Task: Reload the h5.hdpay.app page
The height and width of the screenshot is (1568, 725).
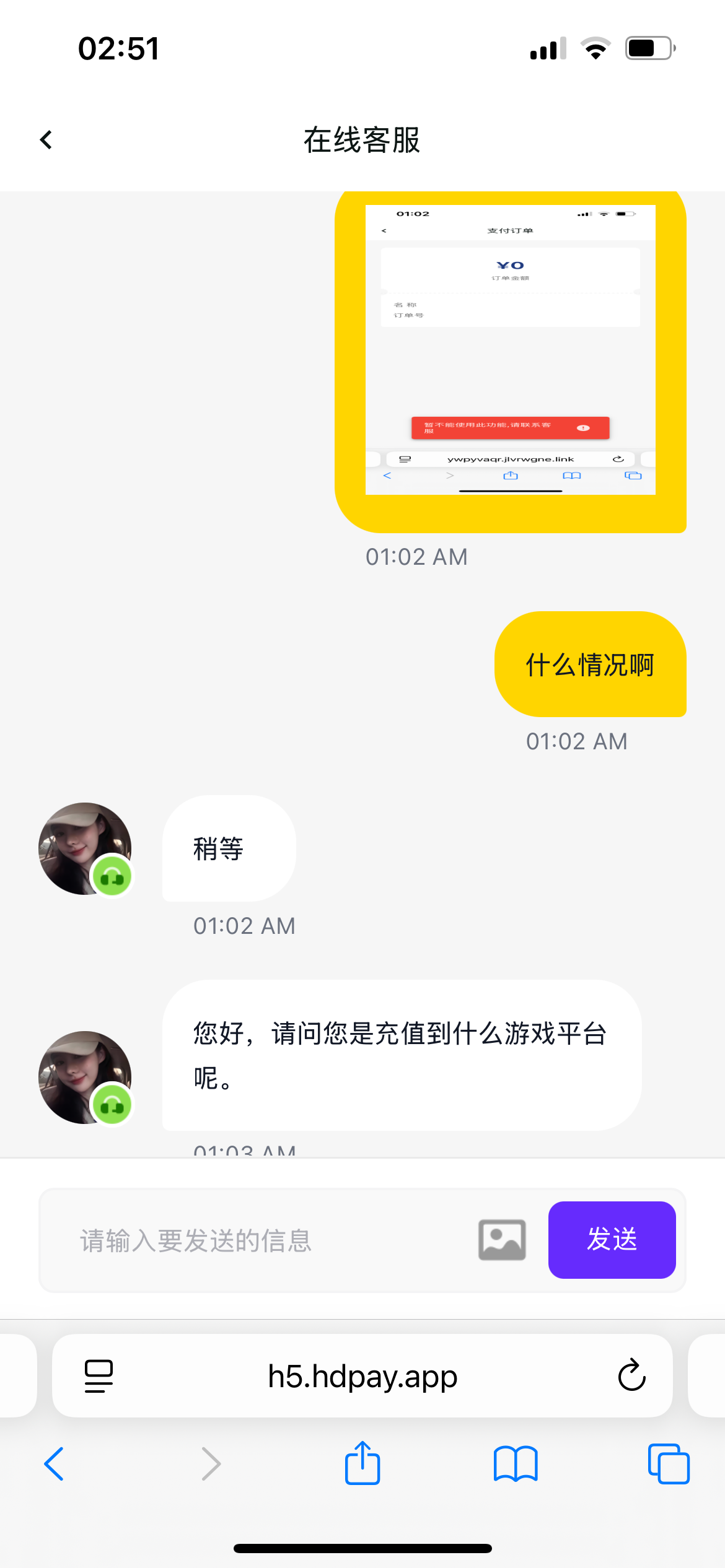Action: [x=631, y=1376]
